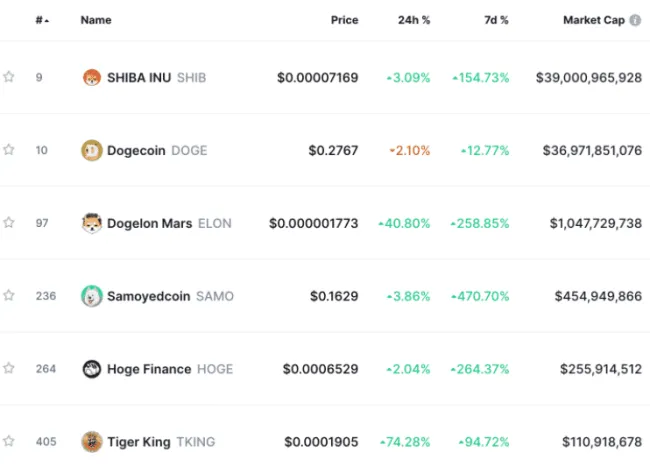Star Hoge Finance row
The height and width of the screenshot is (474, 650).
tap(9, 369)
